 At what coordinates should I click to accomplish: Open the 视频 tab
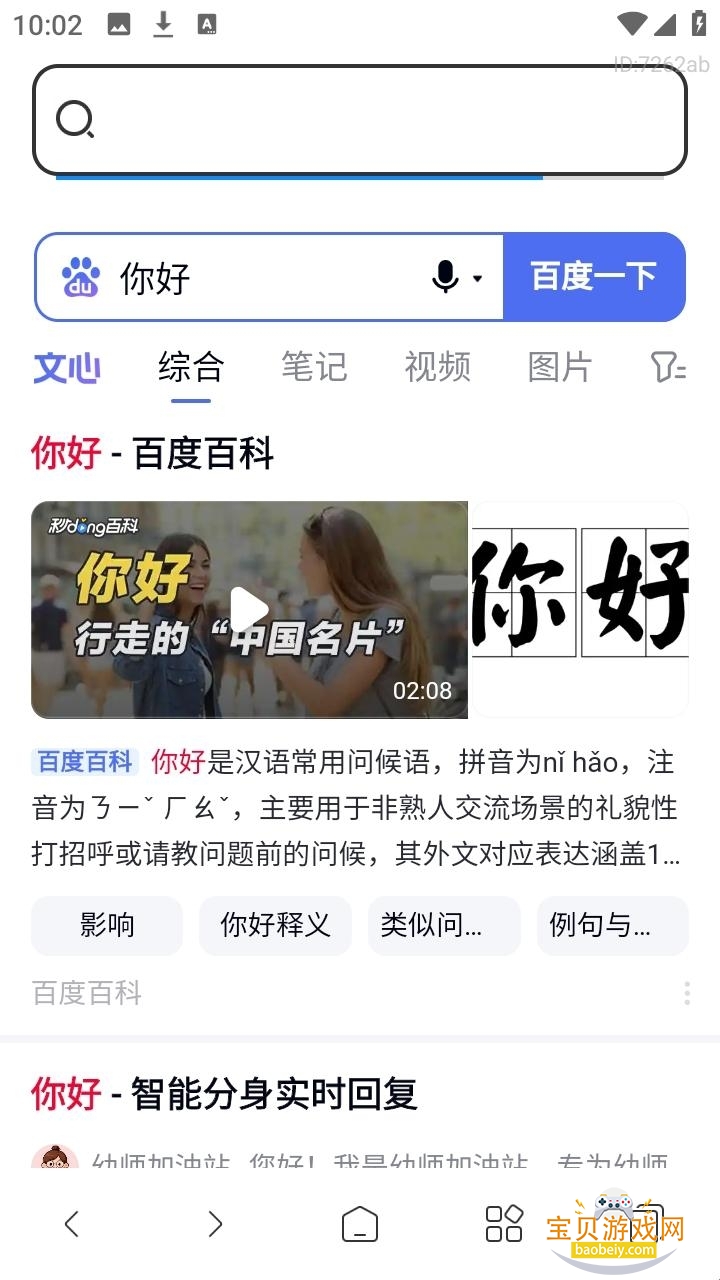[x=437, y=367]
